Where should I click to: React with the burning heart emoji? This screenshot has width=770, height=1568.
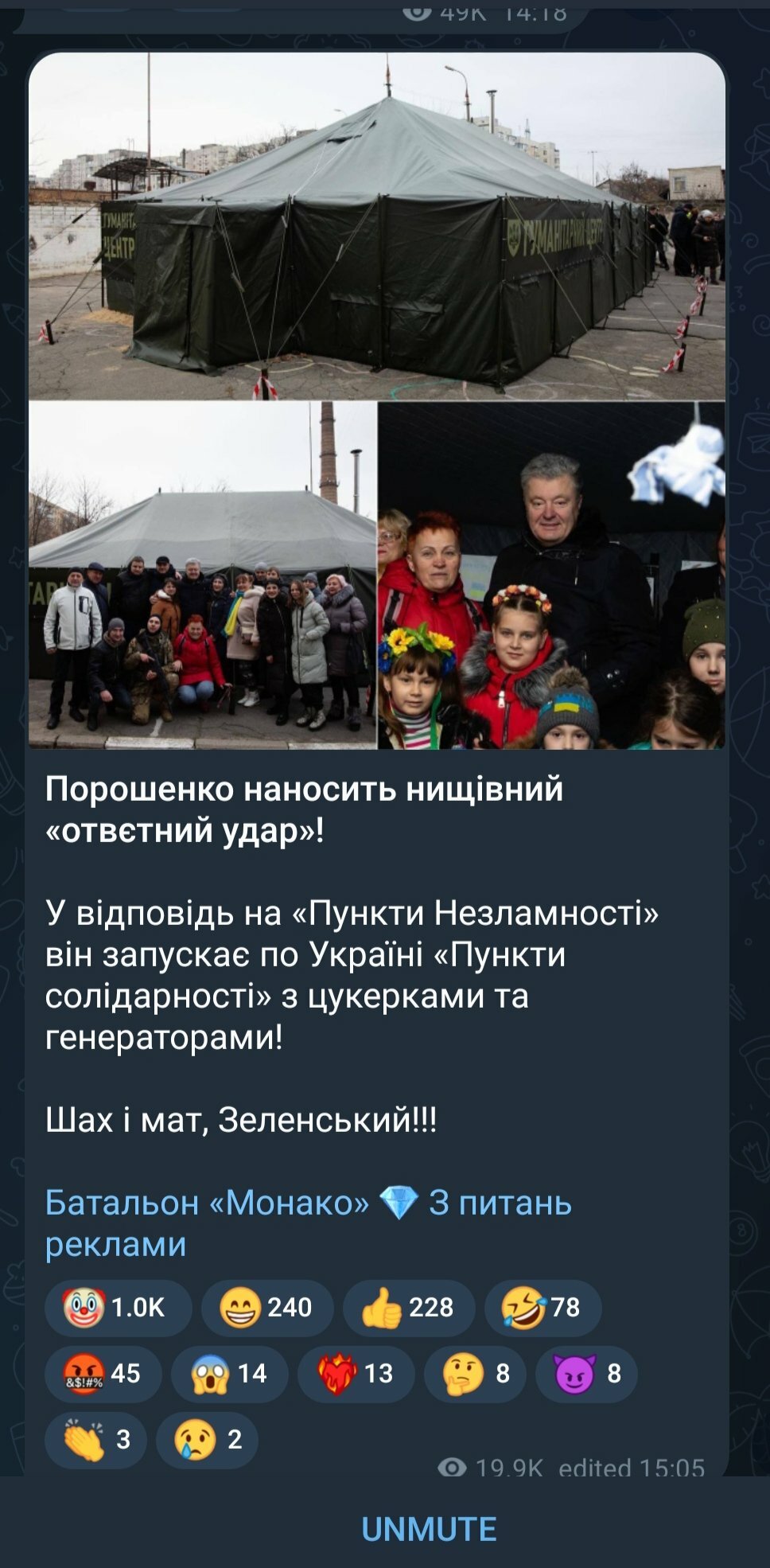tap(356, 1374)
